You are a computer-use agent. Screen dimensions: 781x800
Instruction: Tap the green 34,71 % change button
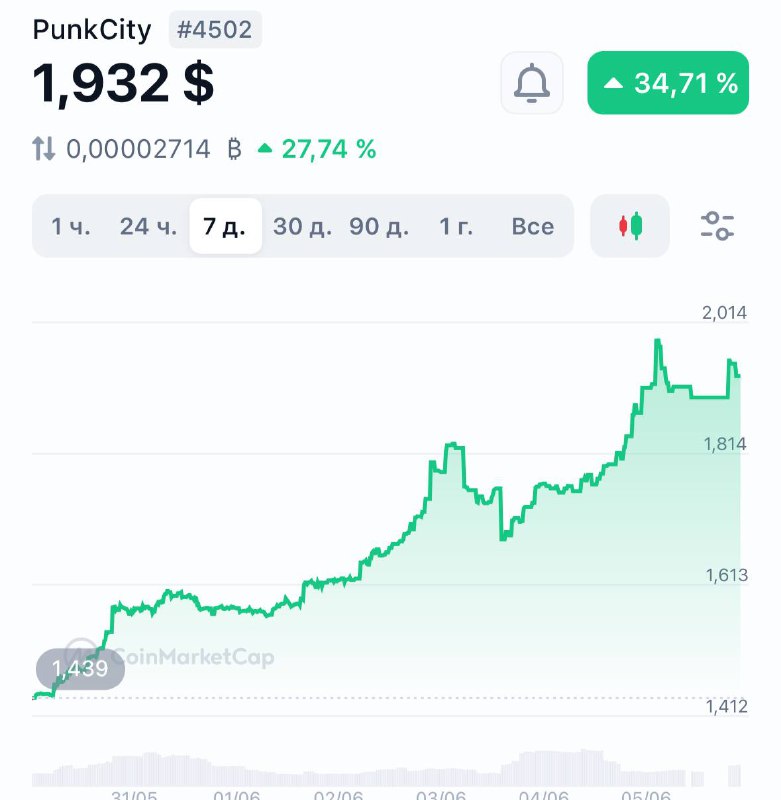[x=668, y=83]
